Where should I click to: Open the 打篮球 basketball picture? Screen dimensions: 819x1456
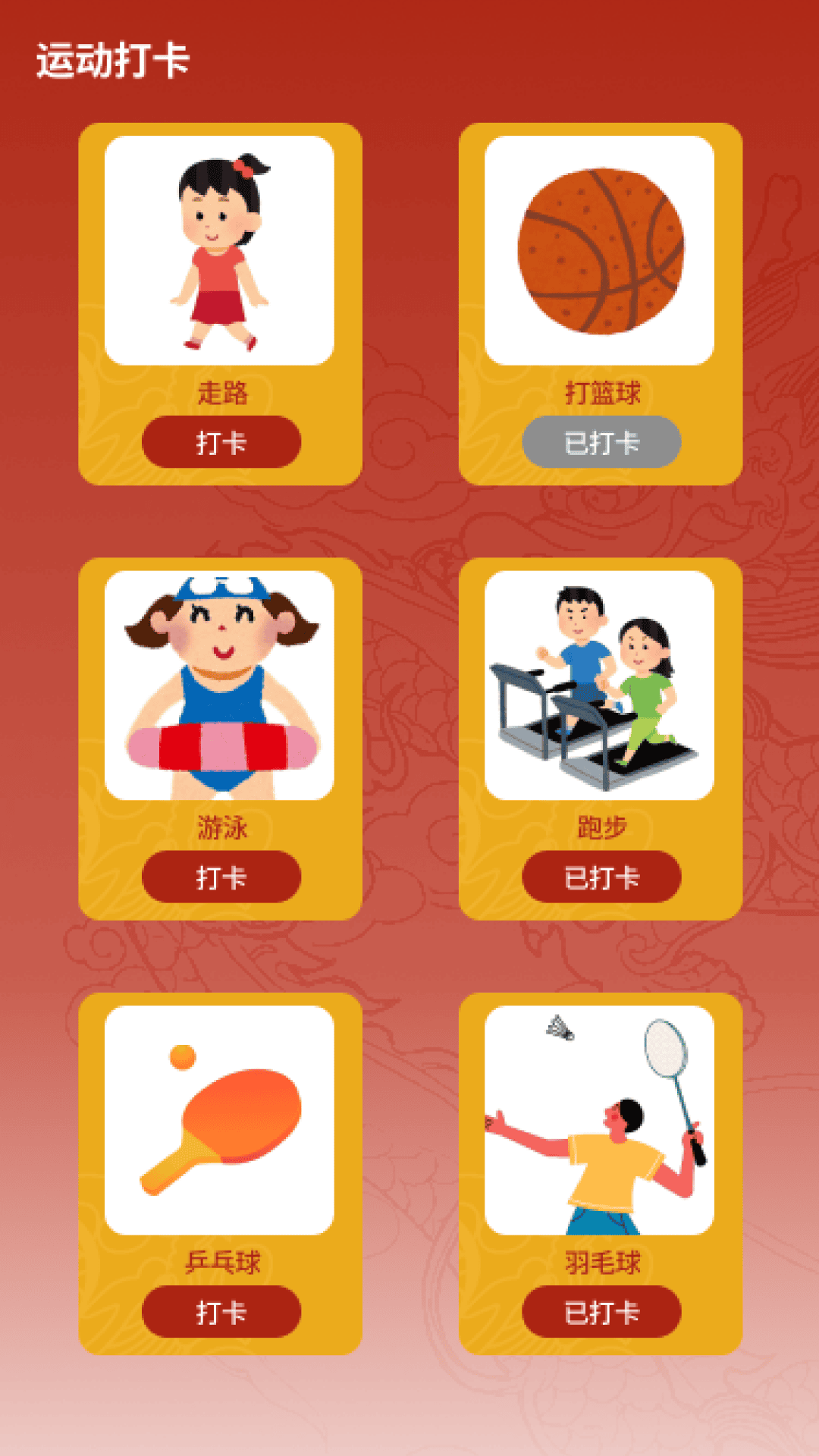[599, 250]
